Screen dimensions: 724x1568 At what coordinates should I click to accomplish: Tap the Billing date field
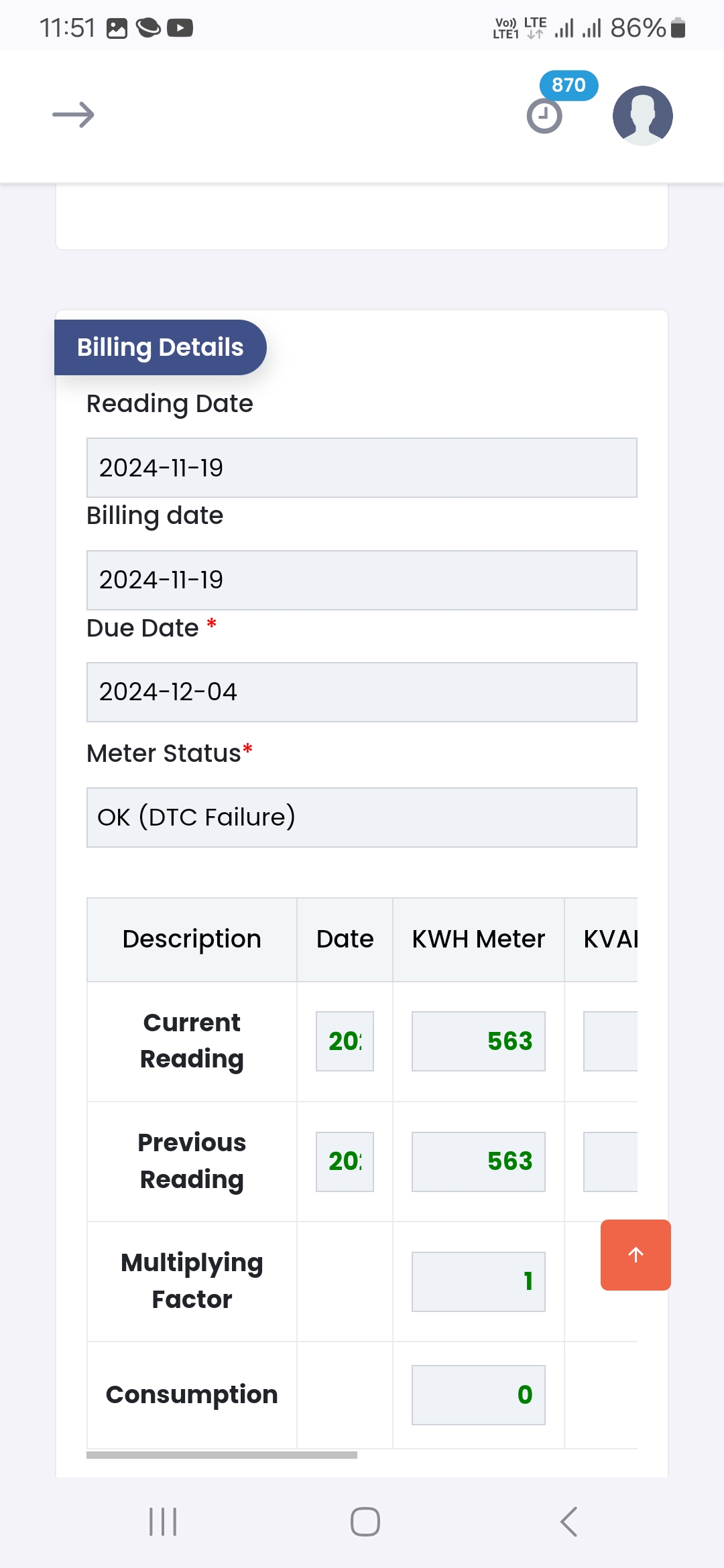(x=362, y=580)
